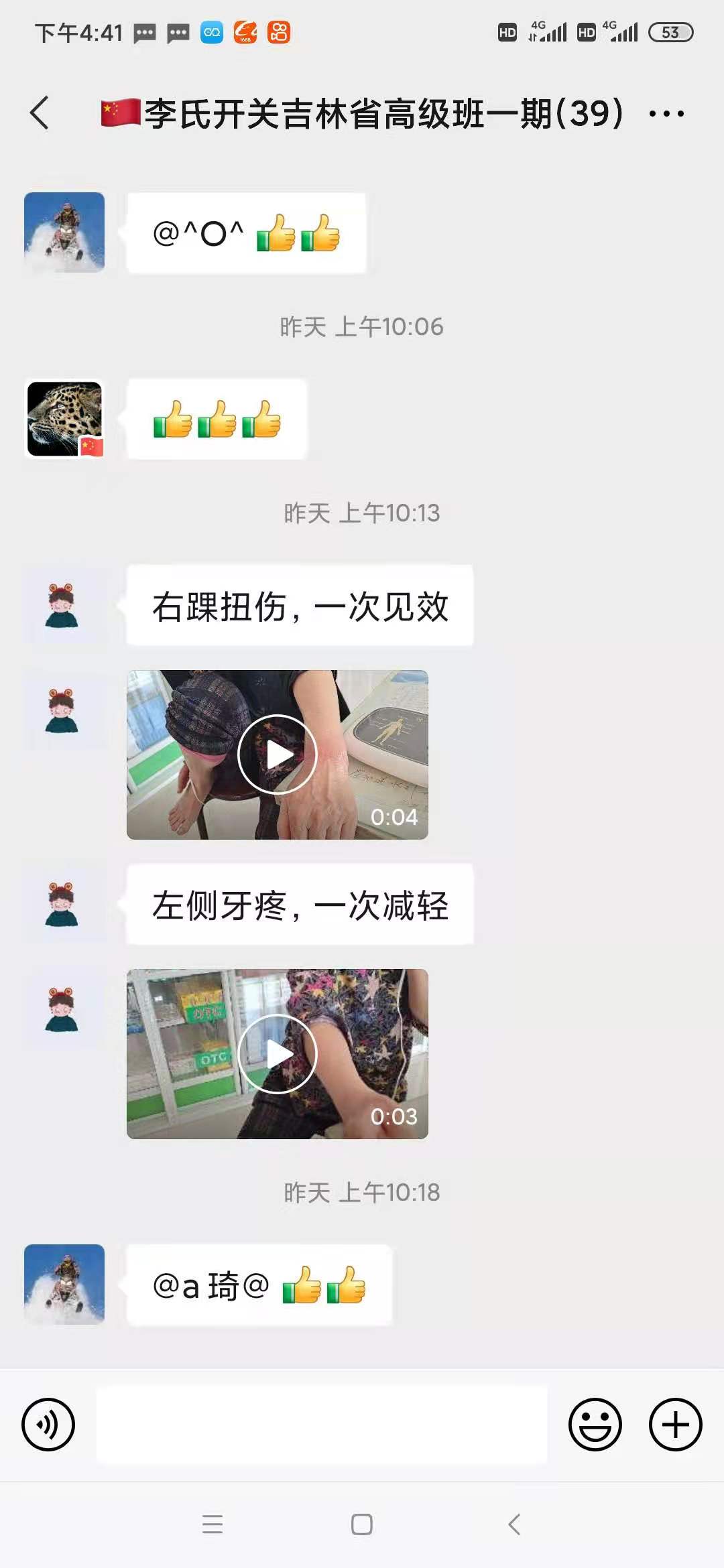Image resolution: width=724 pixels, height=1568 pixels.
Task: Tap the system navigation back button
Action: pos(514,1524)
